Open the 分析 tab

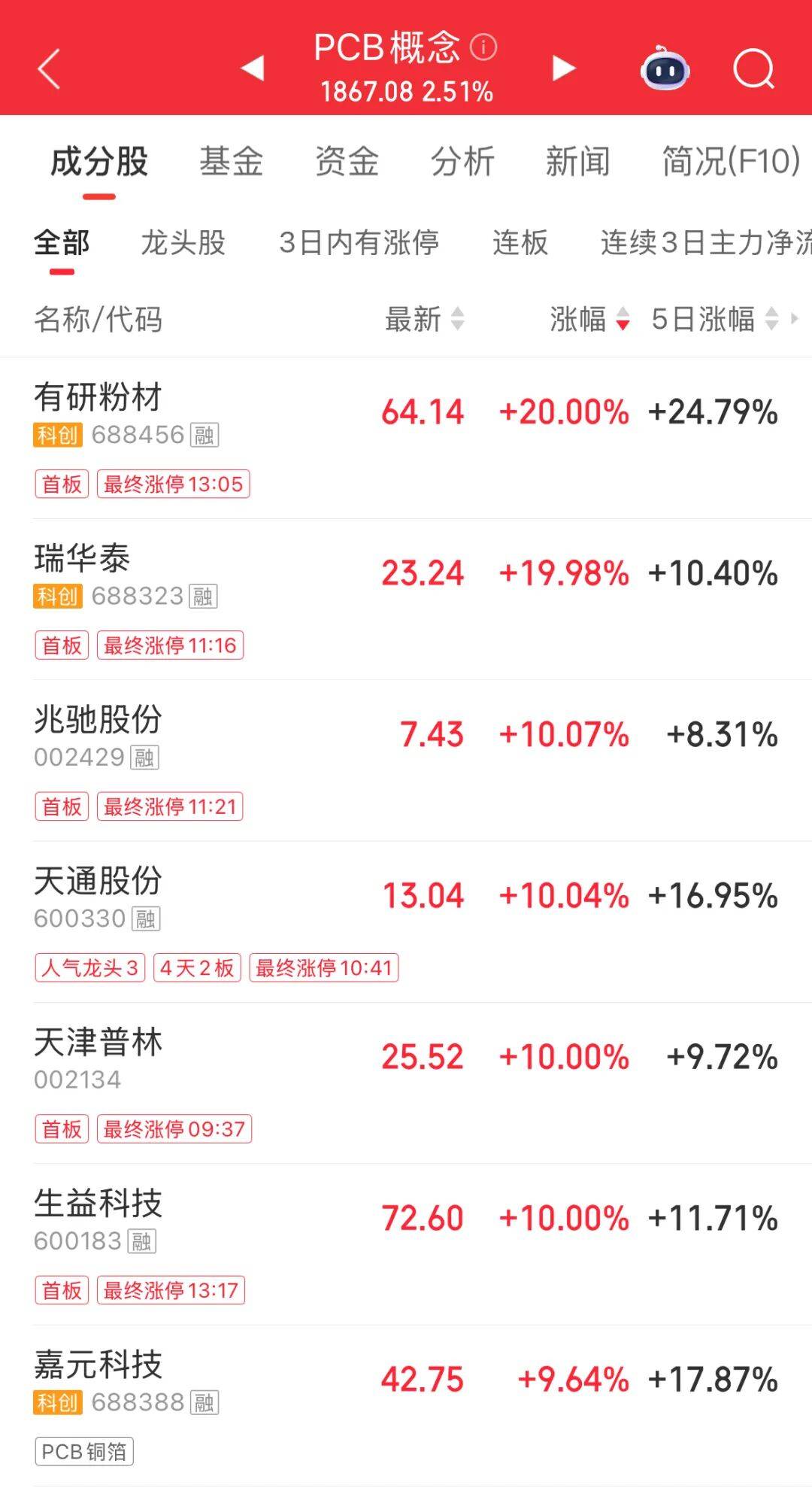[462, 162]
